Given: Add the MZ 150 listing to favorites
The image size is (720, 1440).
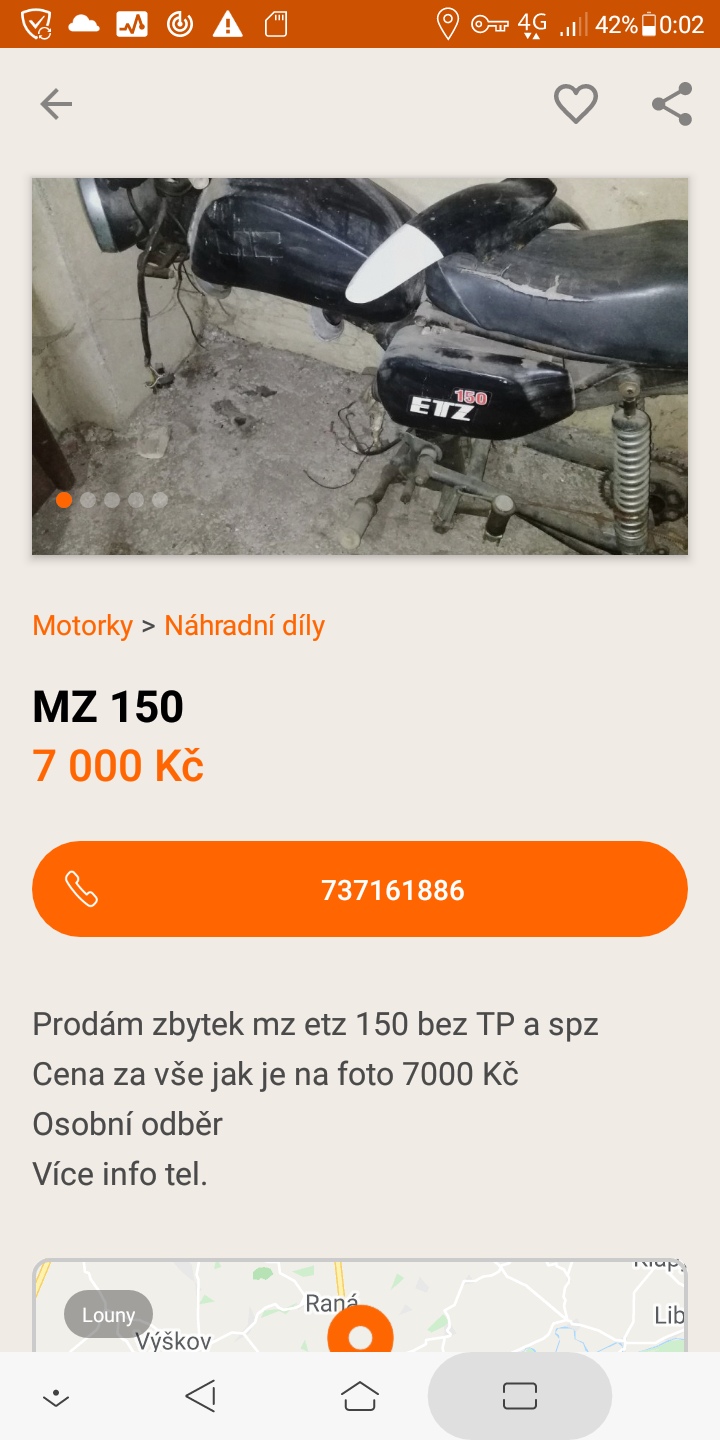Looking at the screenshot, I should pos(576,104).
